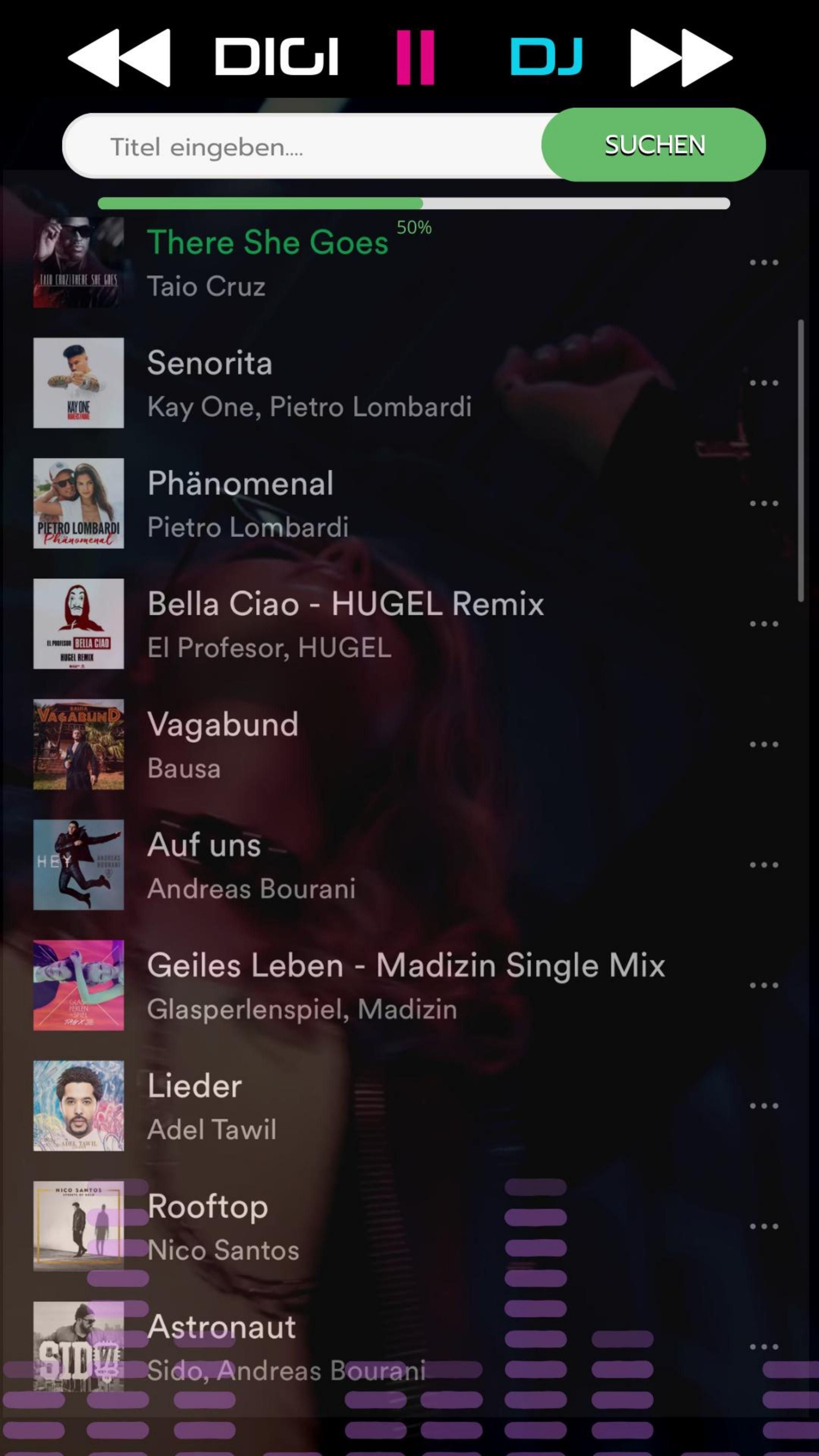
Task: Skip forward to the next track
Action: pos(681,58)
